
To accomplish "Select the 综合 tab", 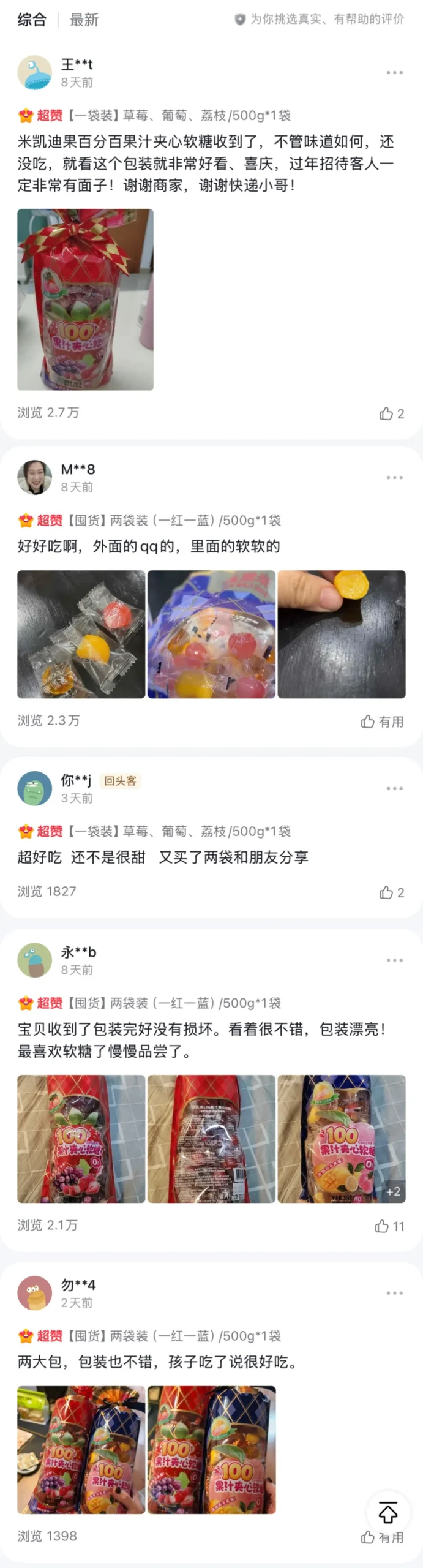I will 32,20.
